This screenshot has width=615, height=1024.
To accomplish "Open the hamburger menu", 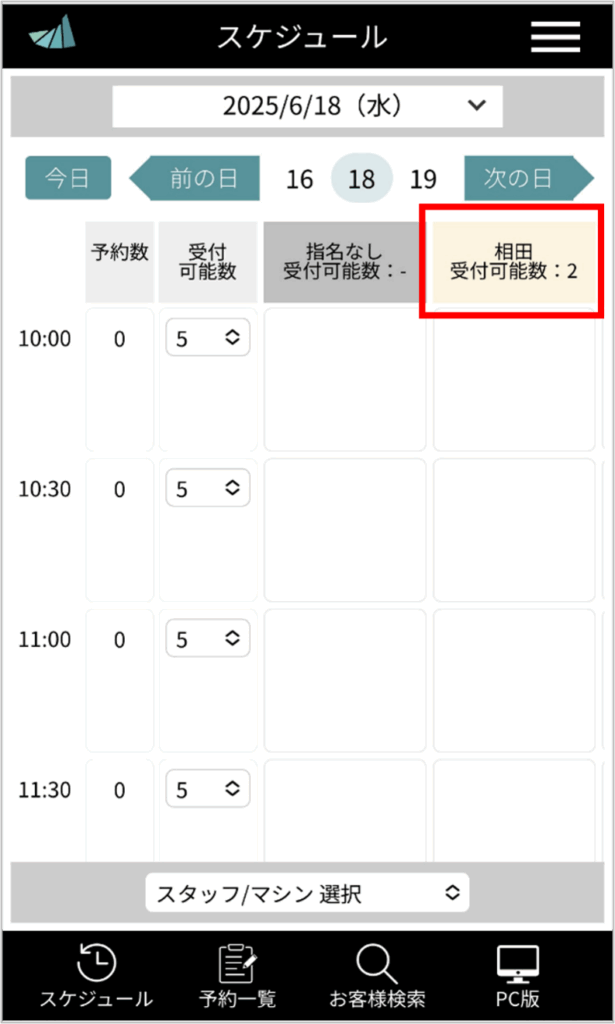I will (x=555, y=37).
